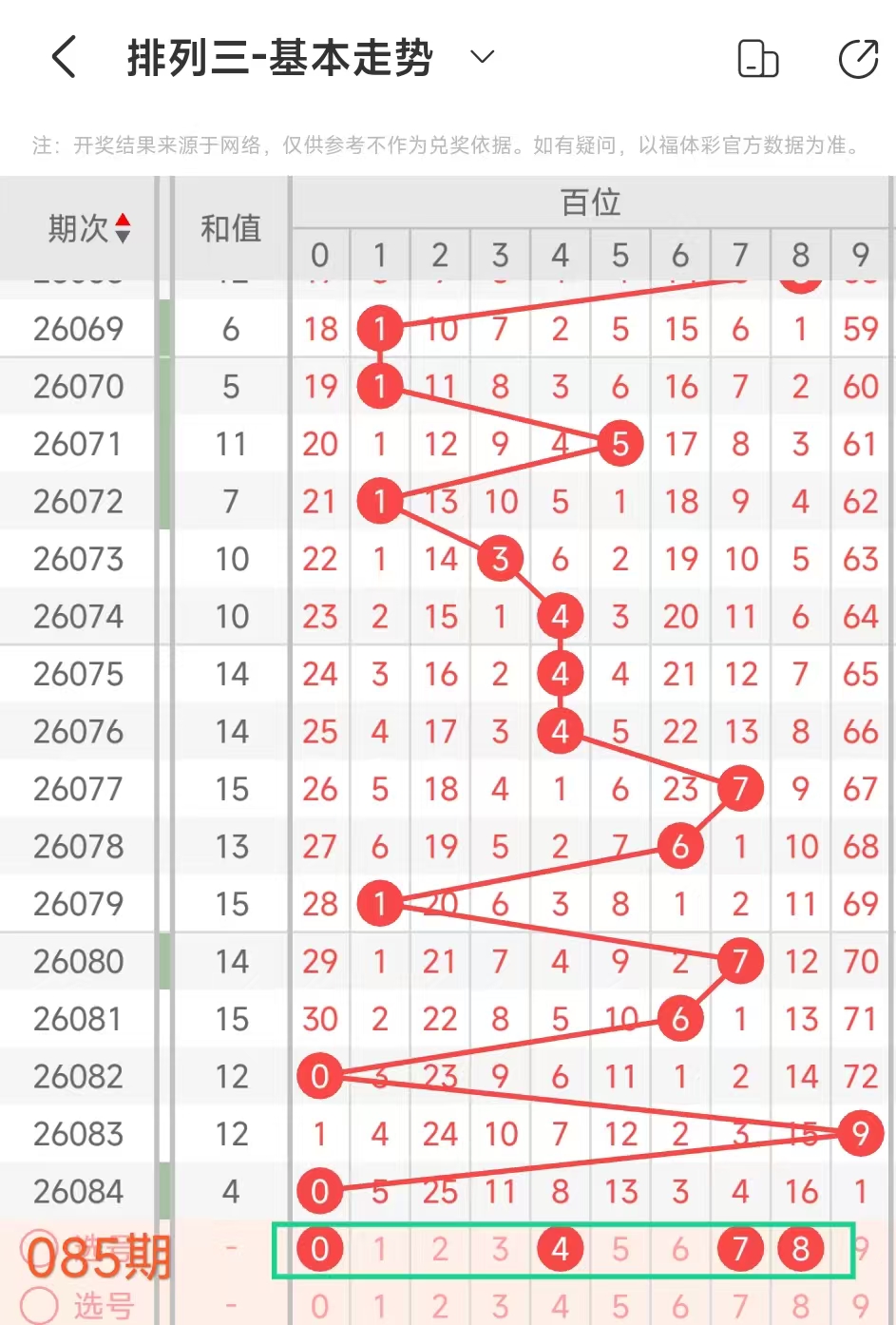
Task: Select the second 选号 radio button
Action: tap(40, 1305)
